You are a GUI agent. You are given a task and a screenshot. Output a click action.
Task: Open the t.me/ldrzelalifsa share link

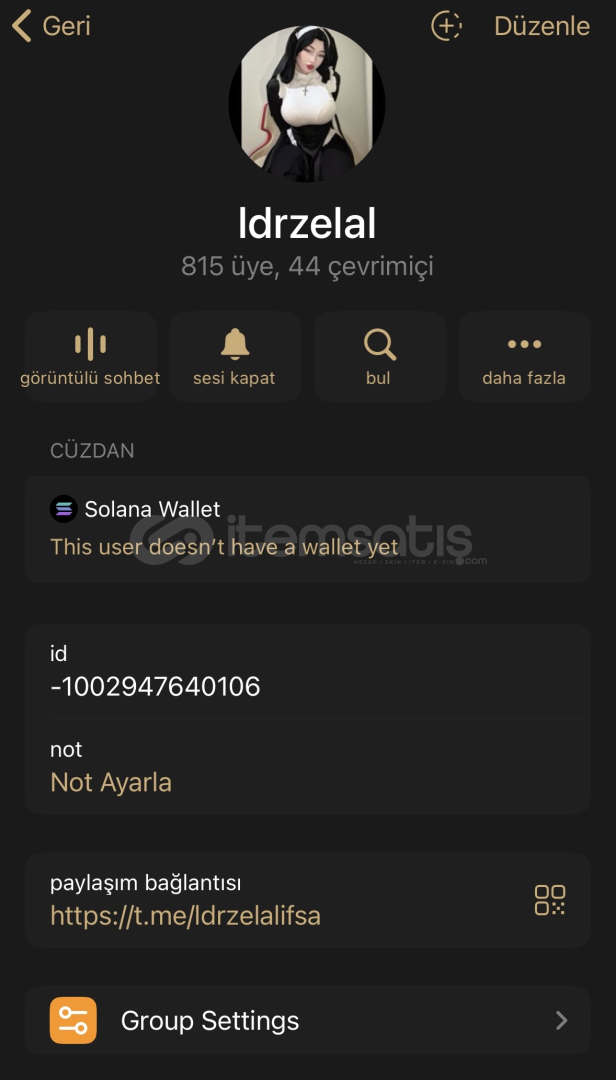point(185,915)
